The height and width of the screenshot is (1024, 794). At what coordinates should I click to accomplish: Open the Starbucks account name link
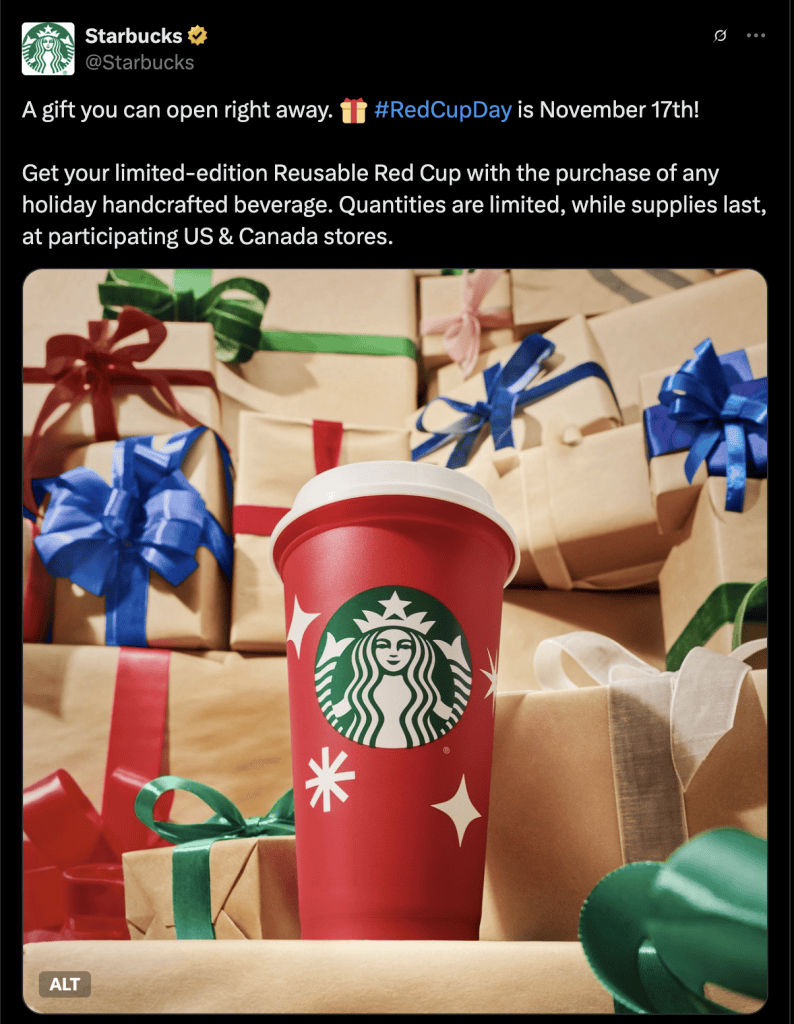(x=133, y=36)
